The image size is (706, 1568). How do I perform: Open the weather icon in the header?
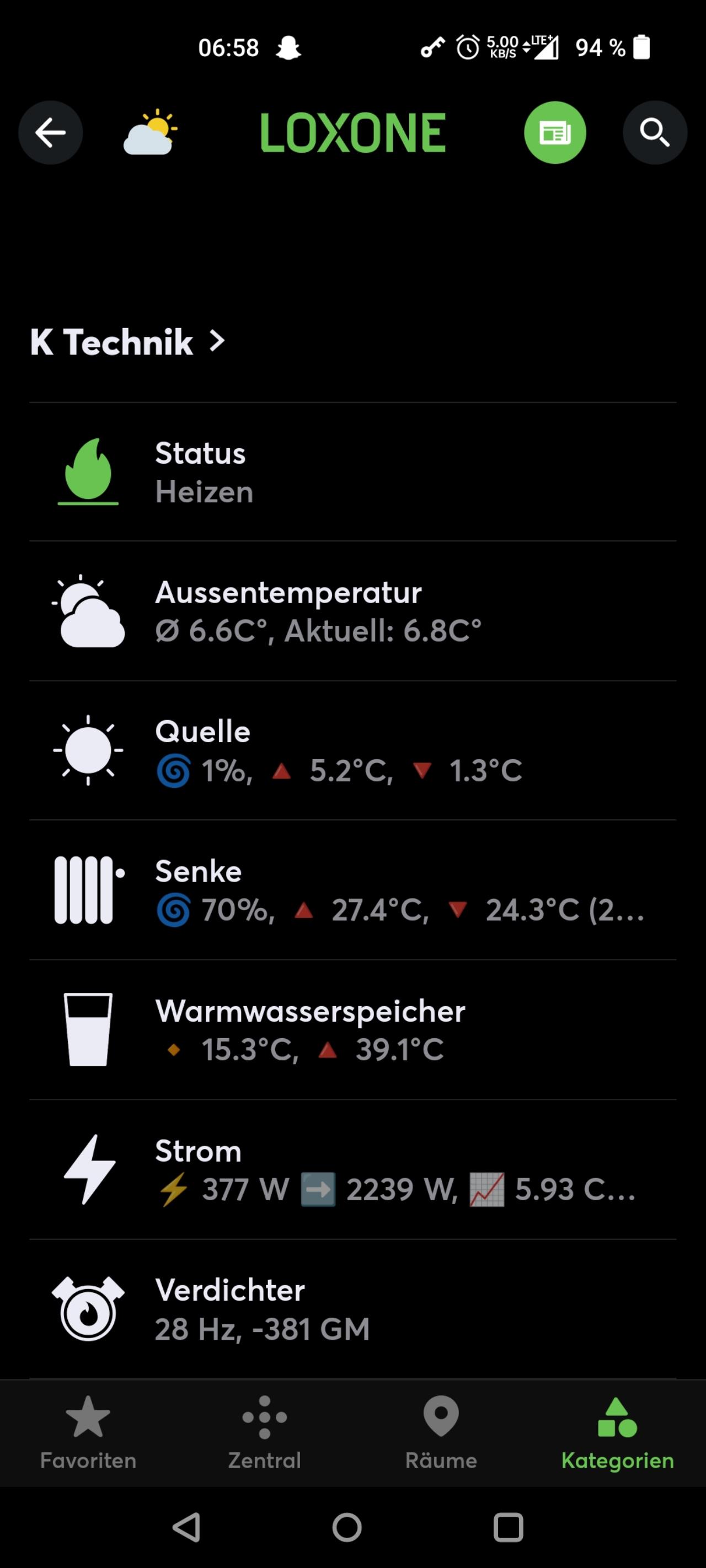click(x=151, y=132)
